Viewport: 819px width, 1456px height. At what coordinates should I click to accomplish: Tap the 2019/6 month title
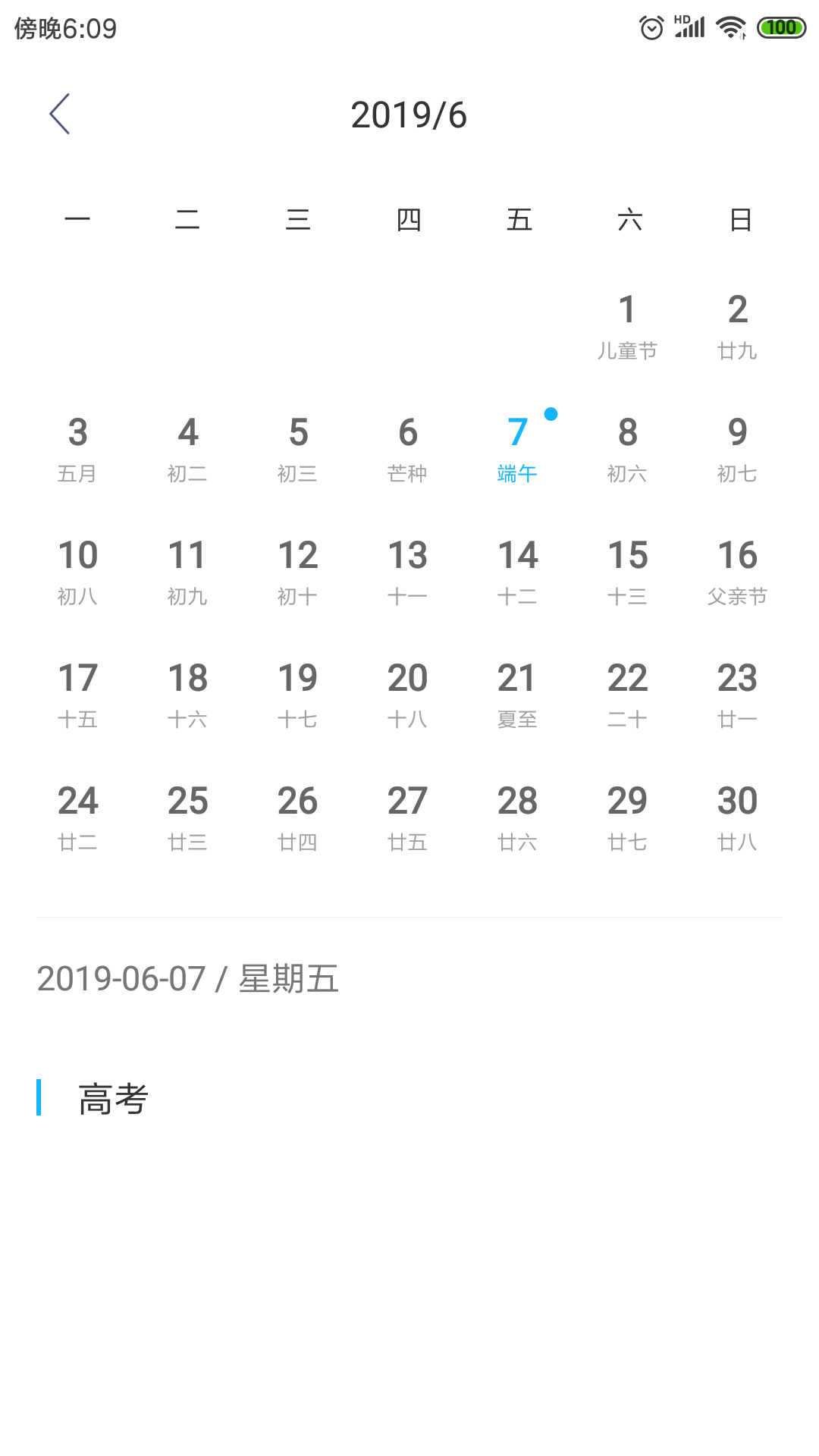[x=409, y=114]
